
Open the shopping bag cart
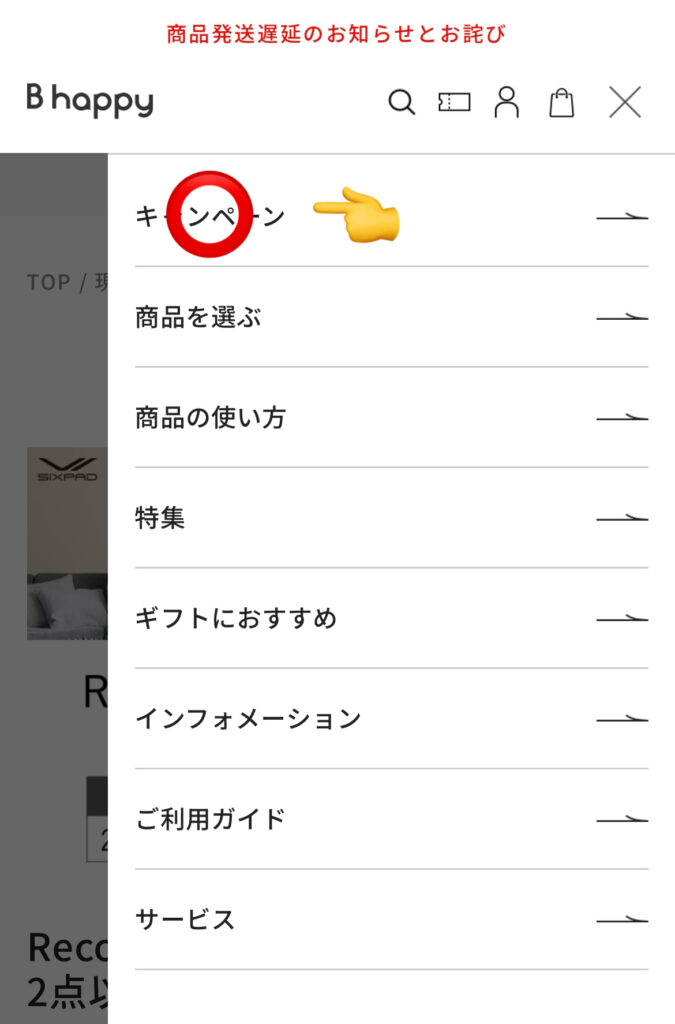coord(562,102)
